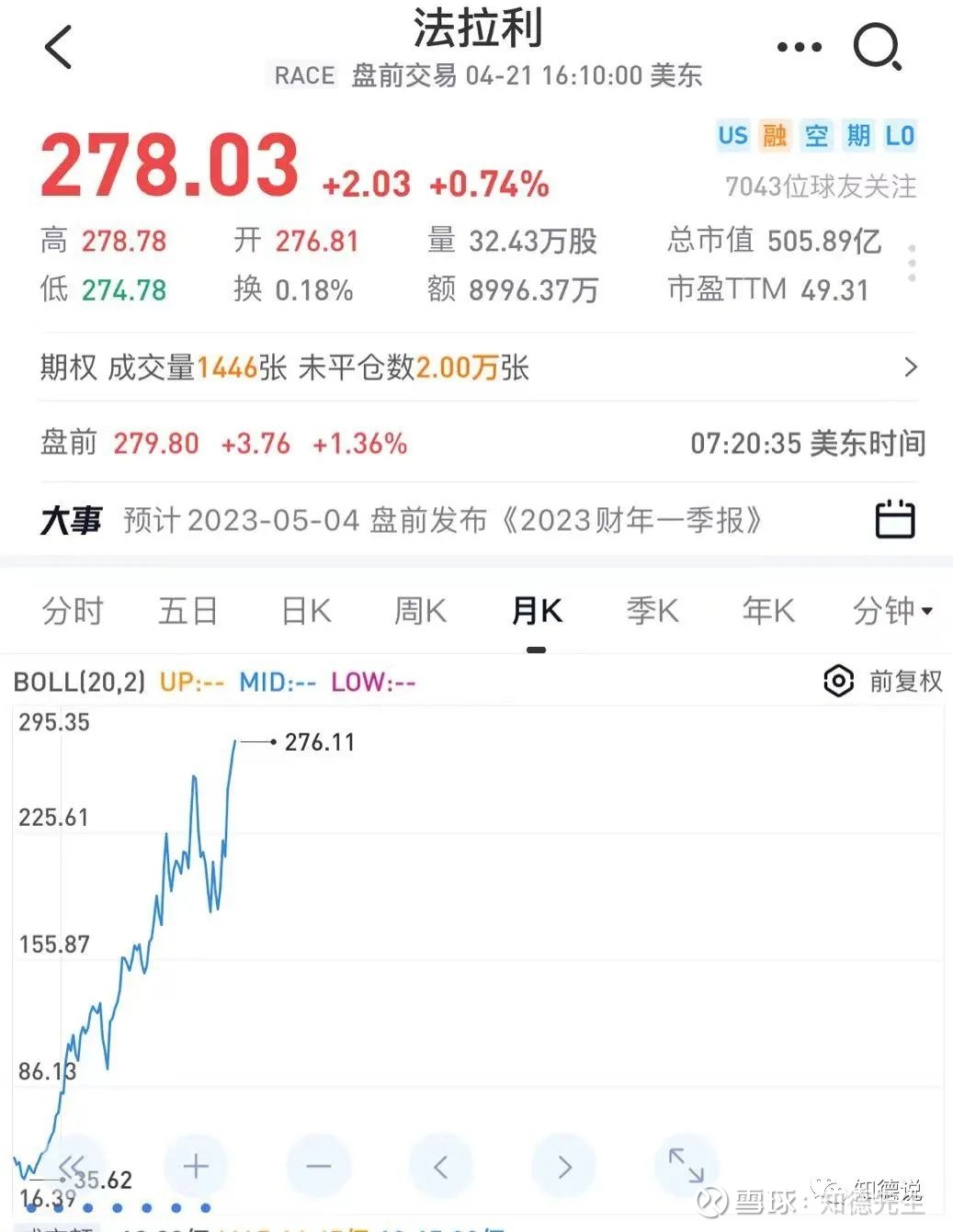953x1232 pixels.
Task: Switch to the 分时 intraday tab
Action: pyautogui.click(x=73, y=610)
